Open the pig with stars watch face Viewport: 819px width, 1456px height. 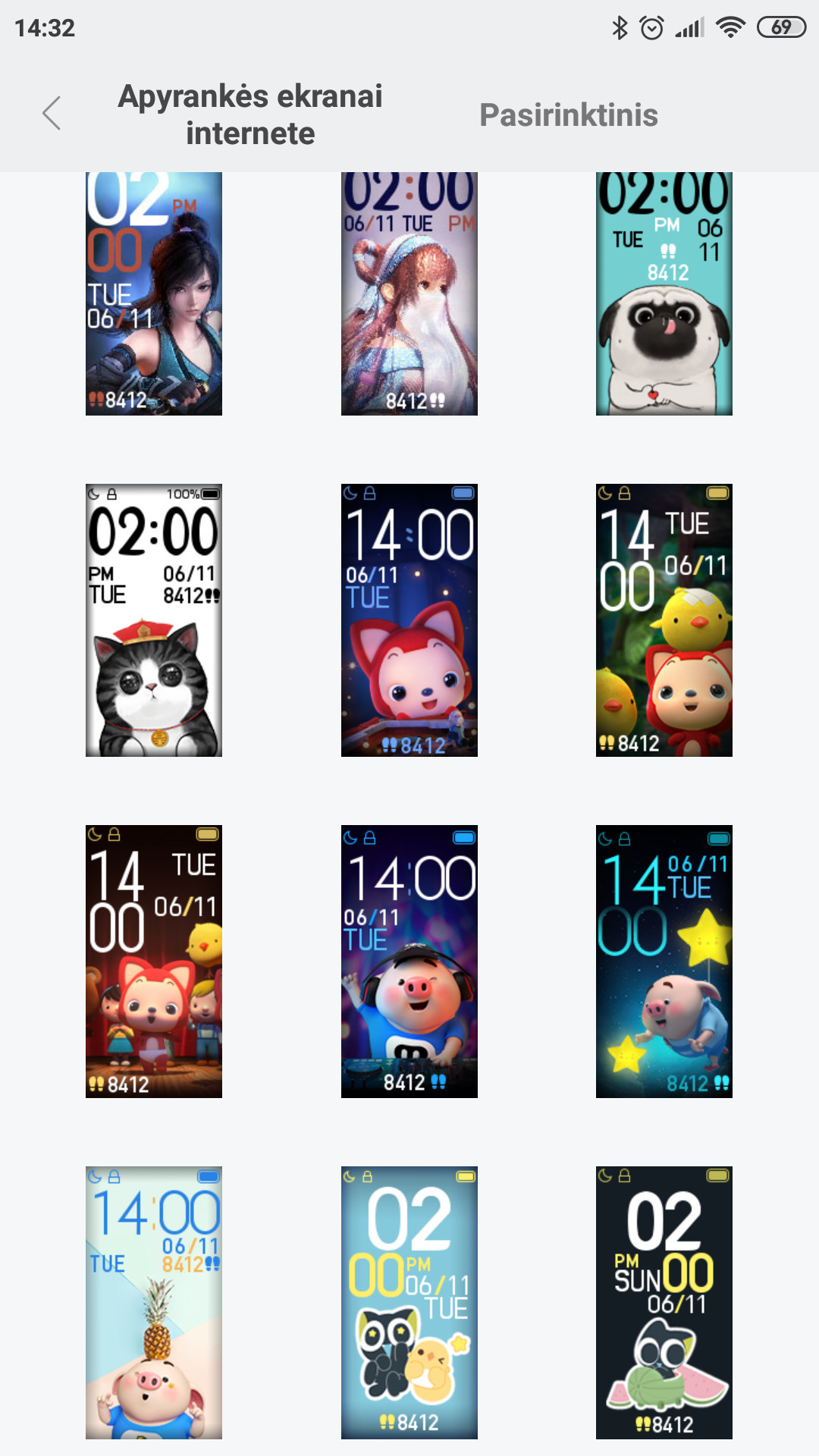[x=664, y=962]
